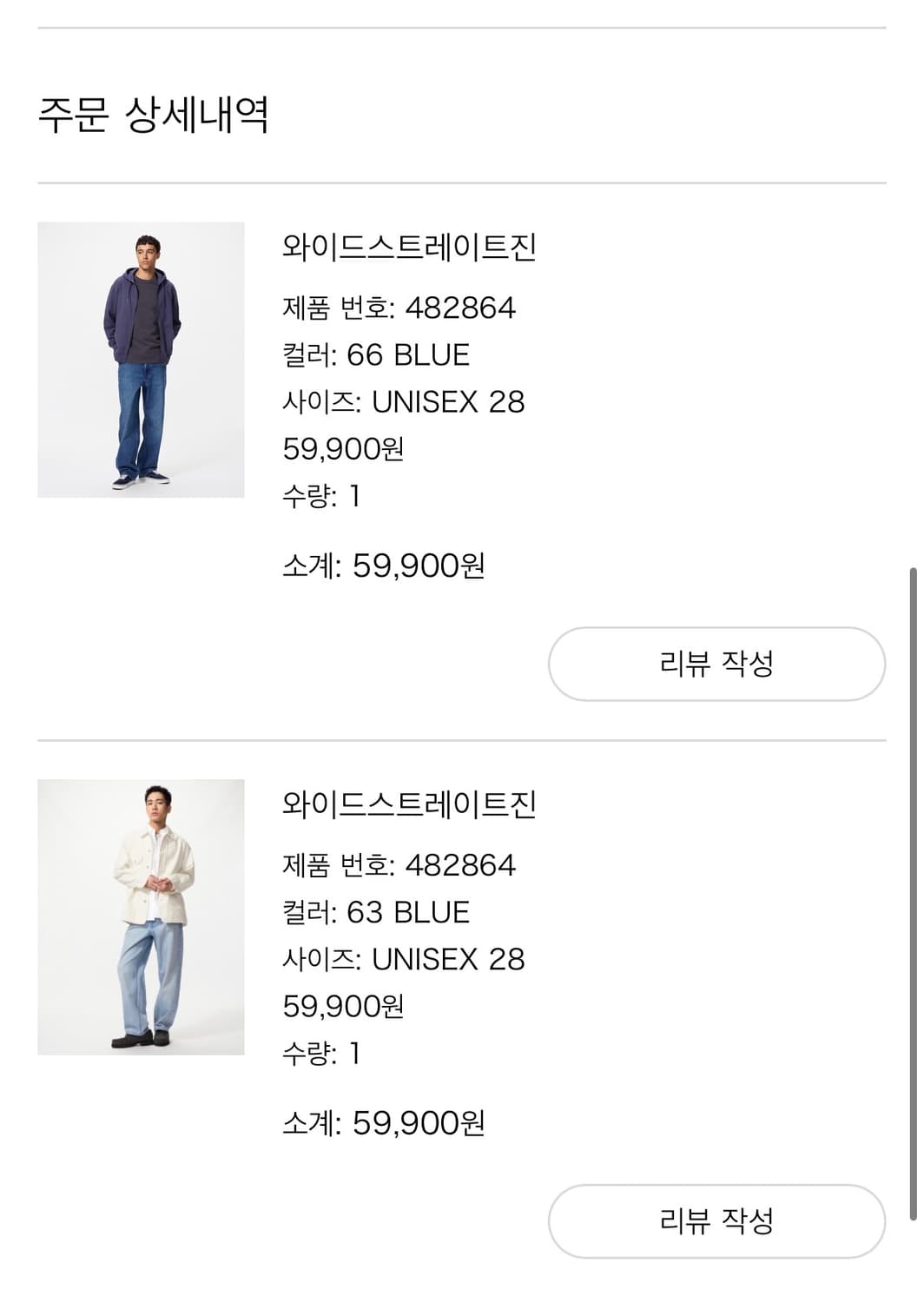924x1303 pixels.
Task: Select product number 482864 on second item
Action: pyautogui.click(x=400, y=864)
